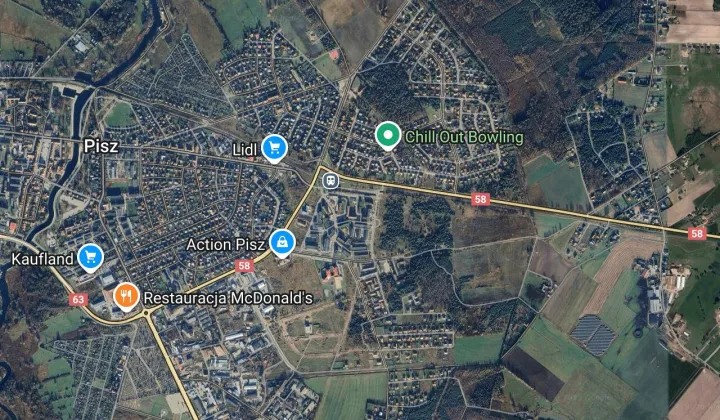The image size is (720, 420).
Task: View the Restauracja McDonald's marker
Action: [126, 296]
